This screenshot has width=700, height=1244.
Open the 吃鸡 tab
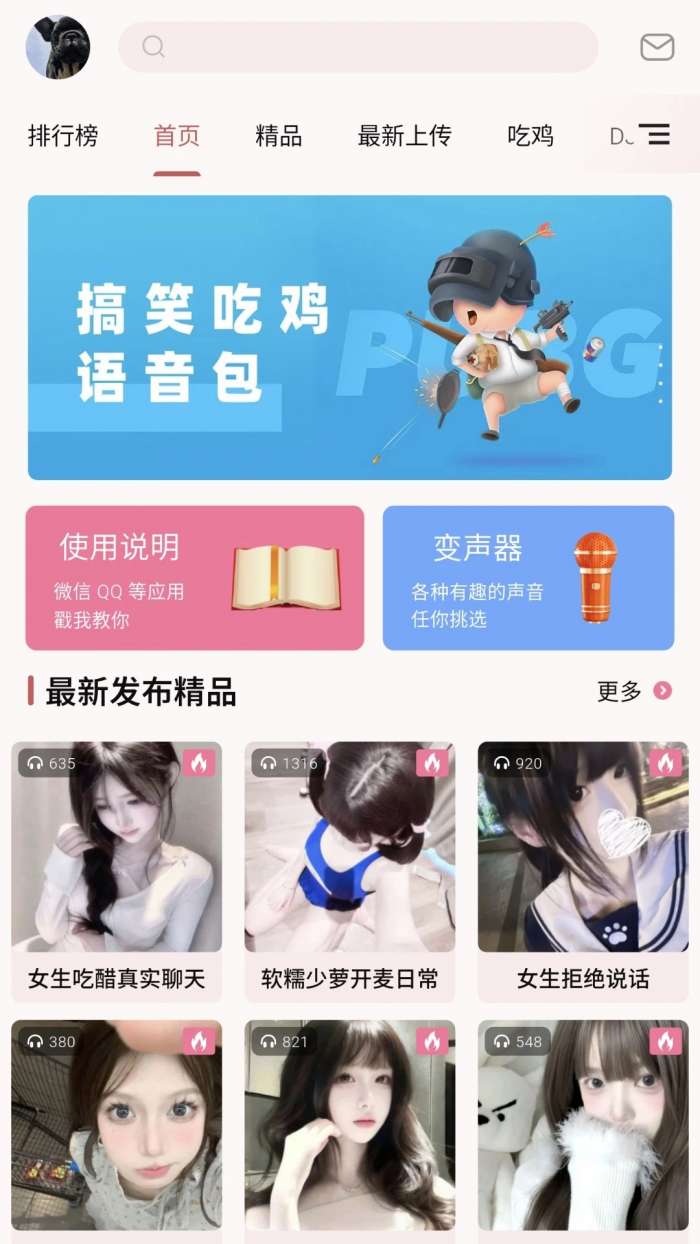[x=530, y=136]
